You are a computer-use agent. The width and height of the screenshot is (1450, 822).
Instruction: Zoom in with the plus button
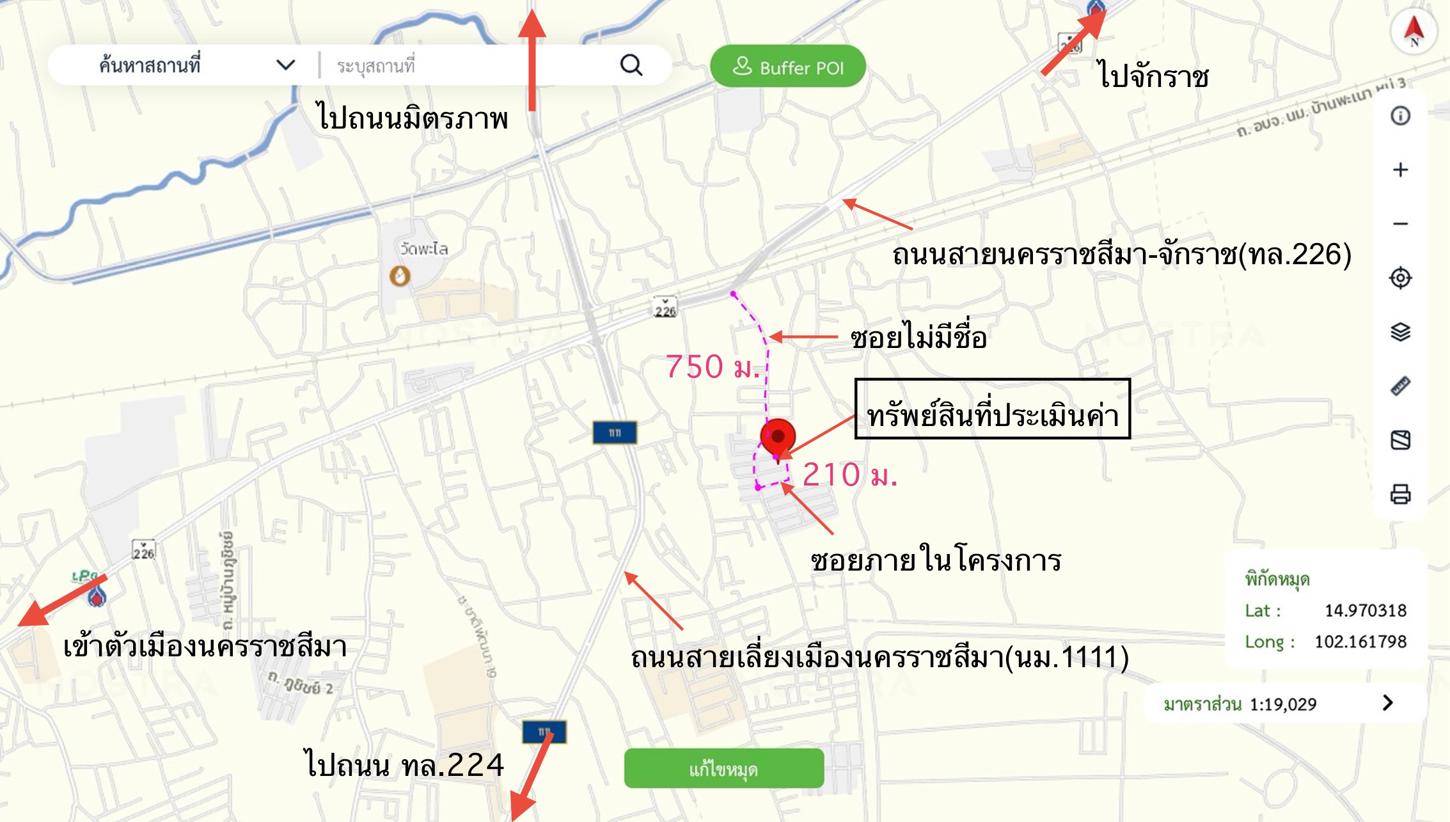[x=1400, y=170]
